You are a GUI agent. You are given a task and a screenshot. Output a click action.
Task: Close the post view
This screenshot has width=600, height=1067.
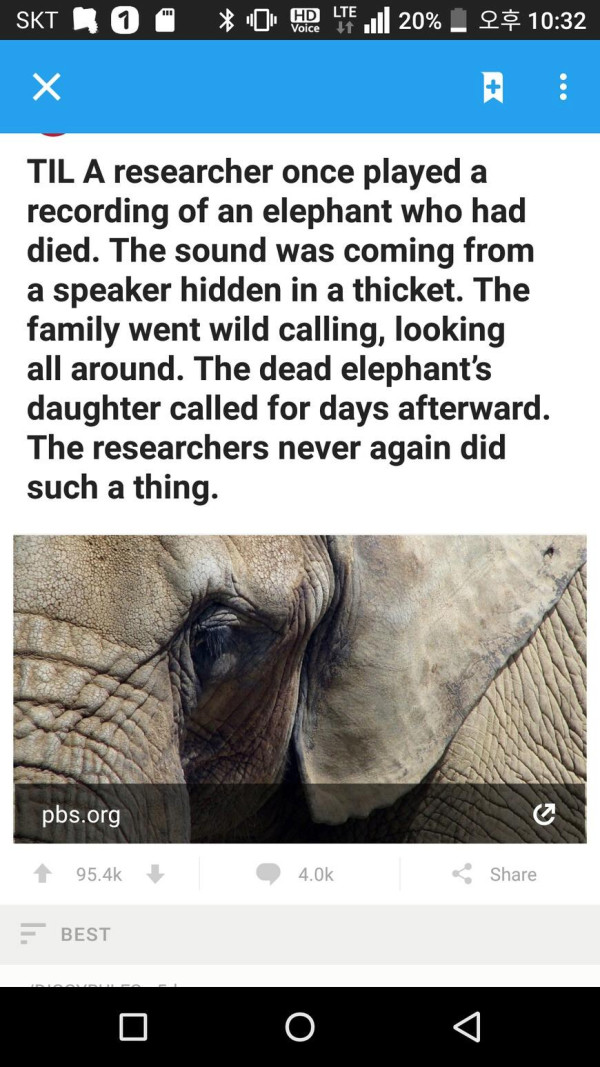pos(46,87)
